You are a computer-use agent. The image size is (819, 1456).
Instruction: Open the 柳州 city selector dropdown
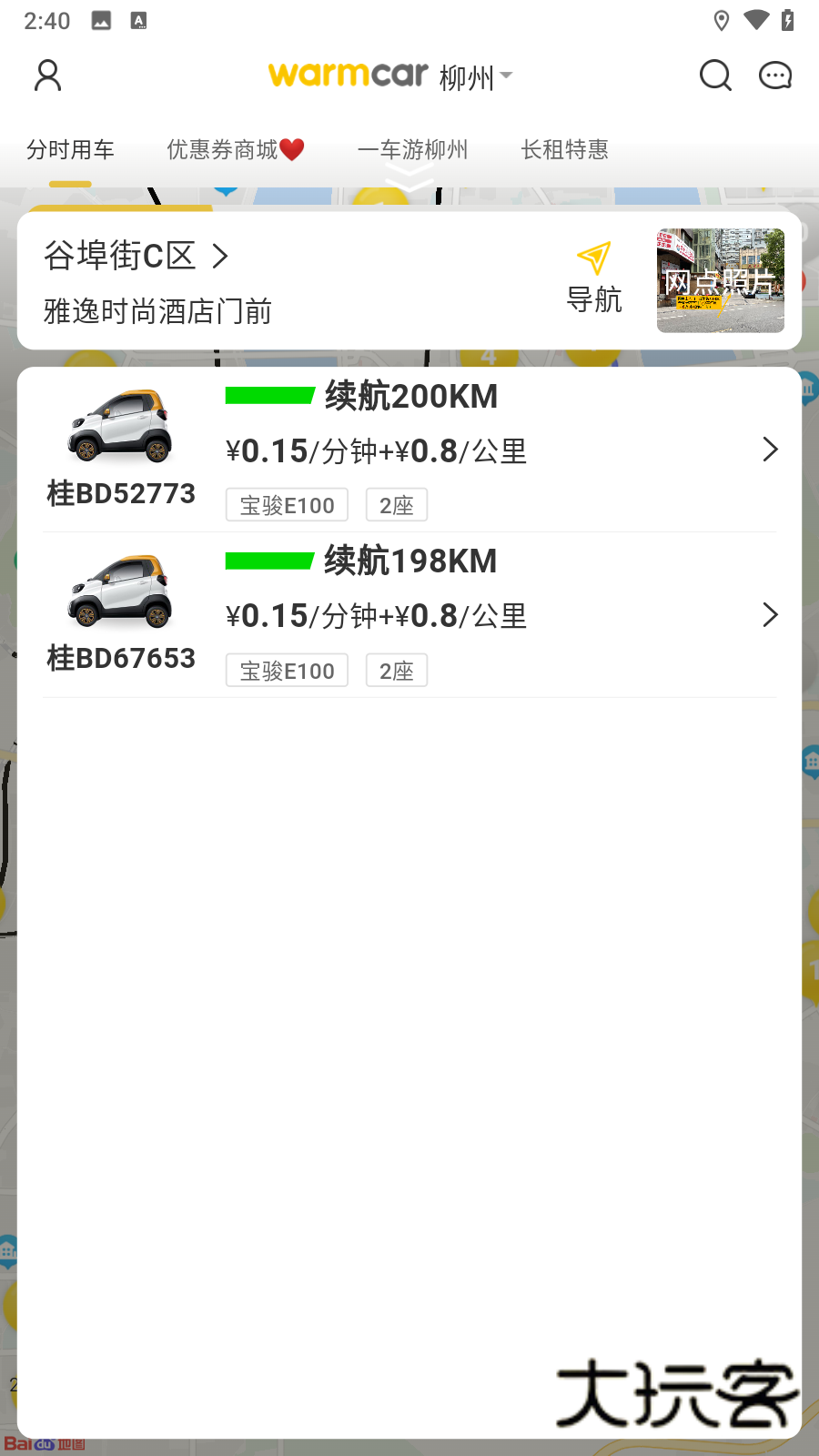(477, 77)
